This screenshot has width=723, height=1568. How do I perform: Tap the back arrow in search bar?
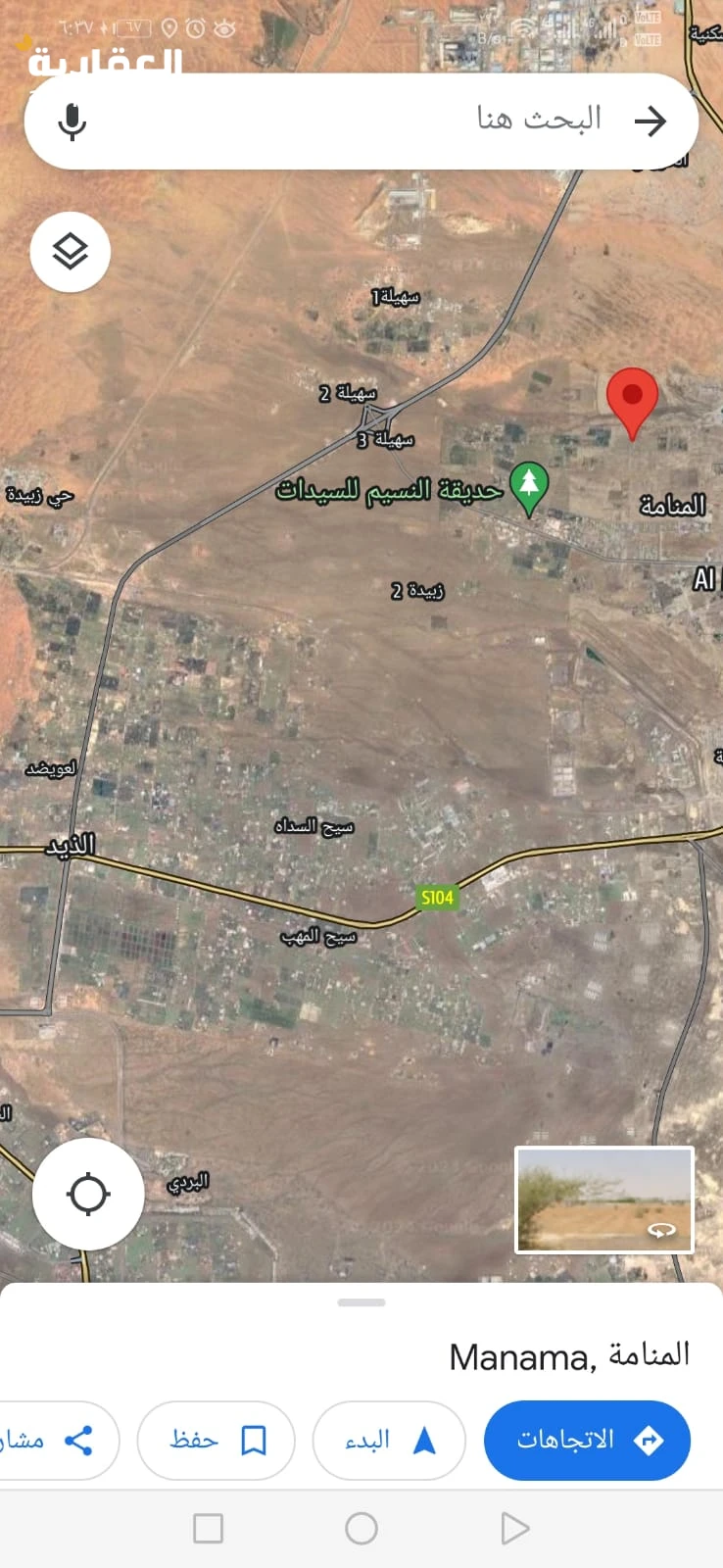[x=650, y=122]
